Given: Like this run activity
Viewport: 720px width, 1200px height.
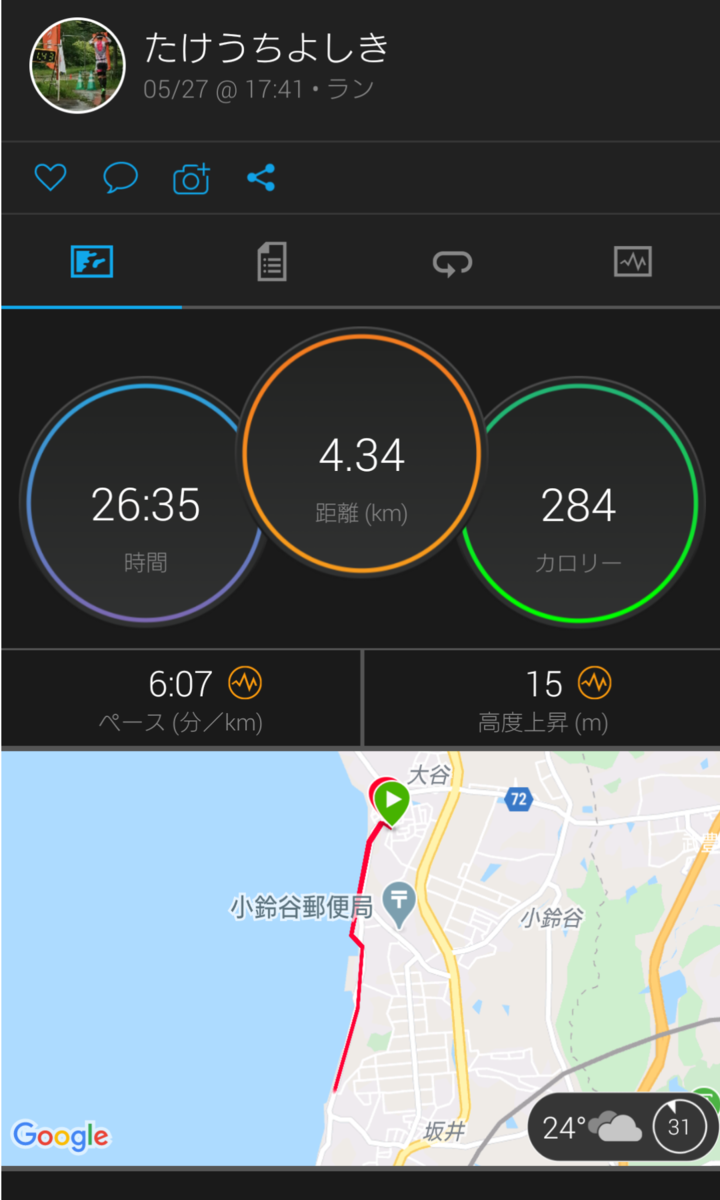Looking at the screenshot, I should pyautogui.click(x=50, y=178).
